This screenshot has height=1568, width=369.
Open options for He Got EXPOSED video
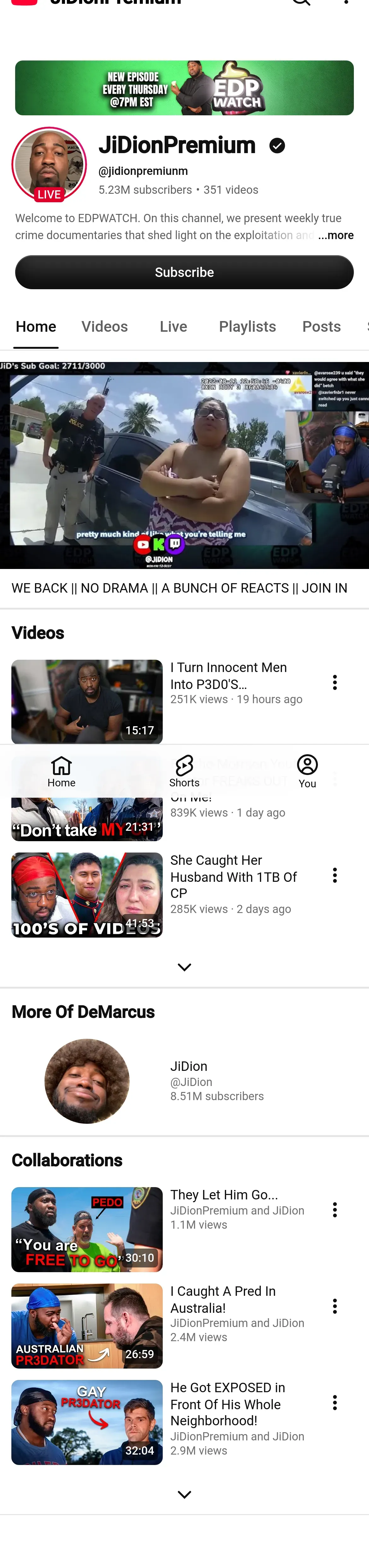[x=335, y=1402]
